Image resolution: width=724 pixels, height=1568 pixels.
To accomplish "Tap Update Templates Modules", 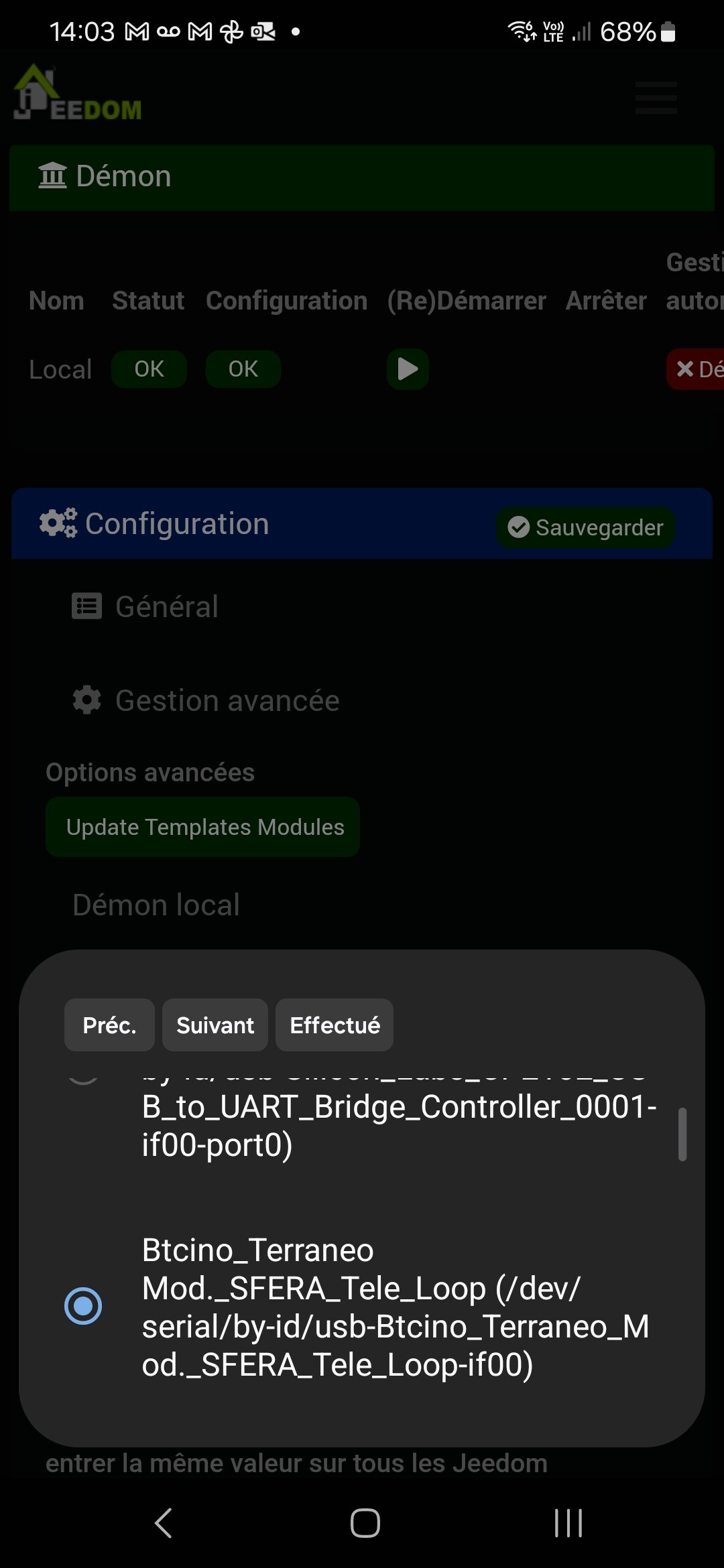I will [x=202, y=827].
